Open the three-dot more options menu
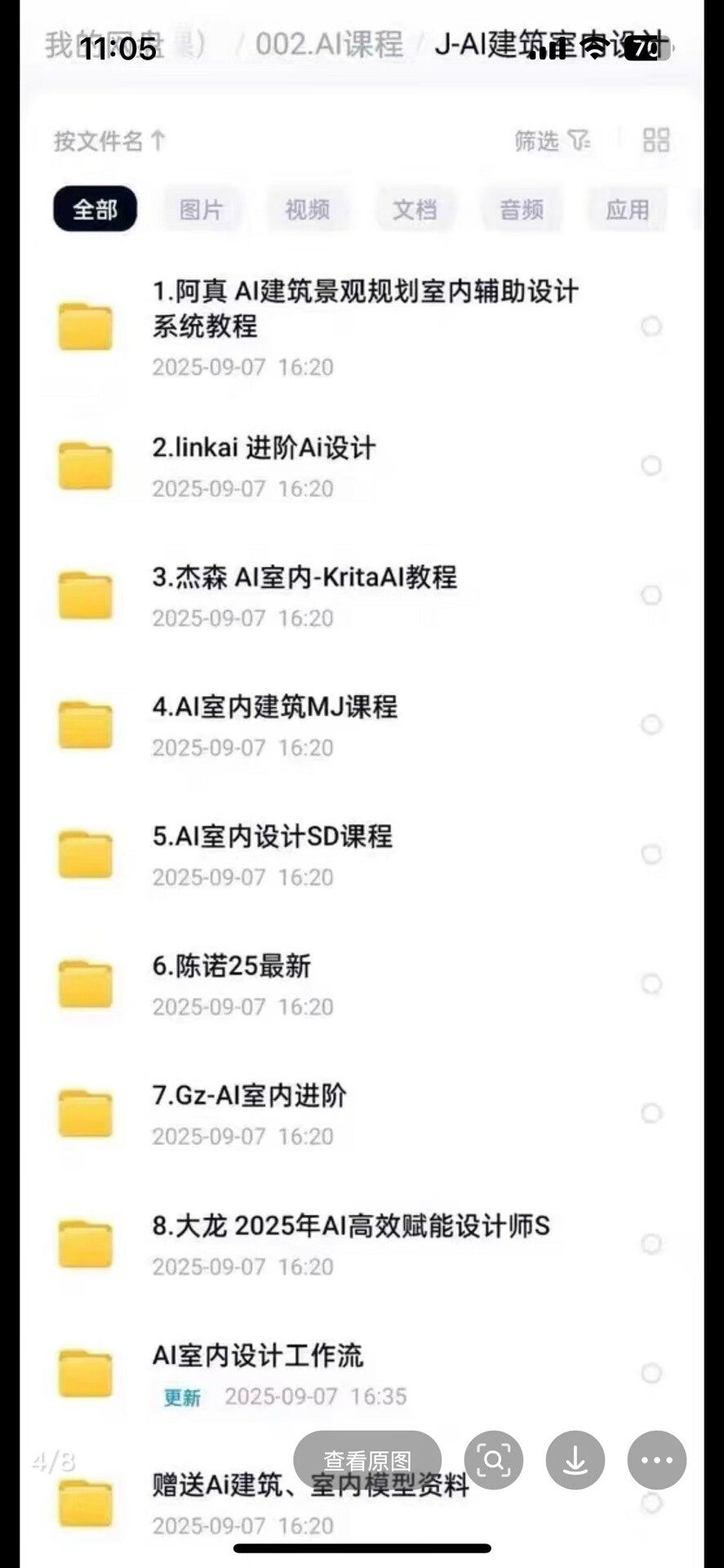Viewport: 724px width, 1568px height. tap(656, 1459)
